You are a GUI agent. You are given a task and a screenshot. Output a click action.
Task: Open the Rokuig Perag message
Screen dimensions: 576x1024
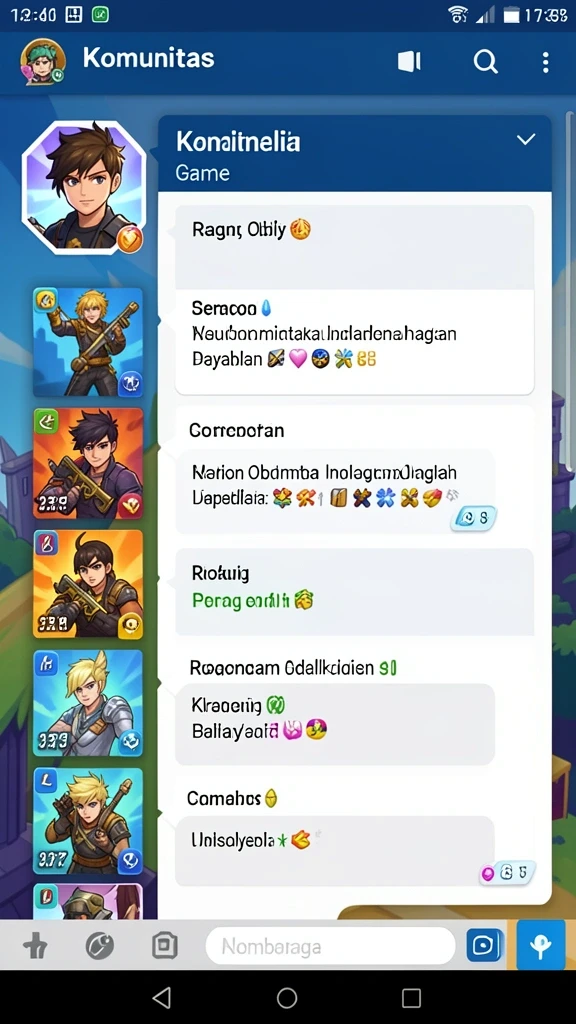[x=355, y=591]
